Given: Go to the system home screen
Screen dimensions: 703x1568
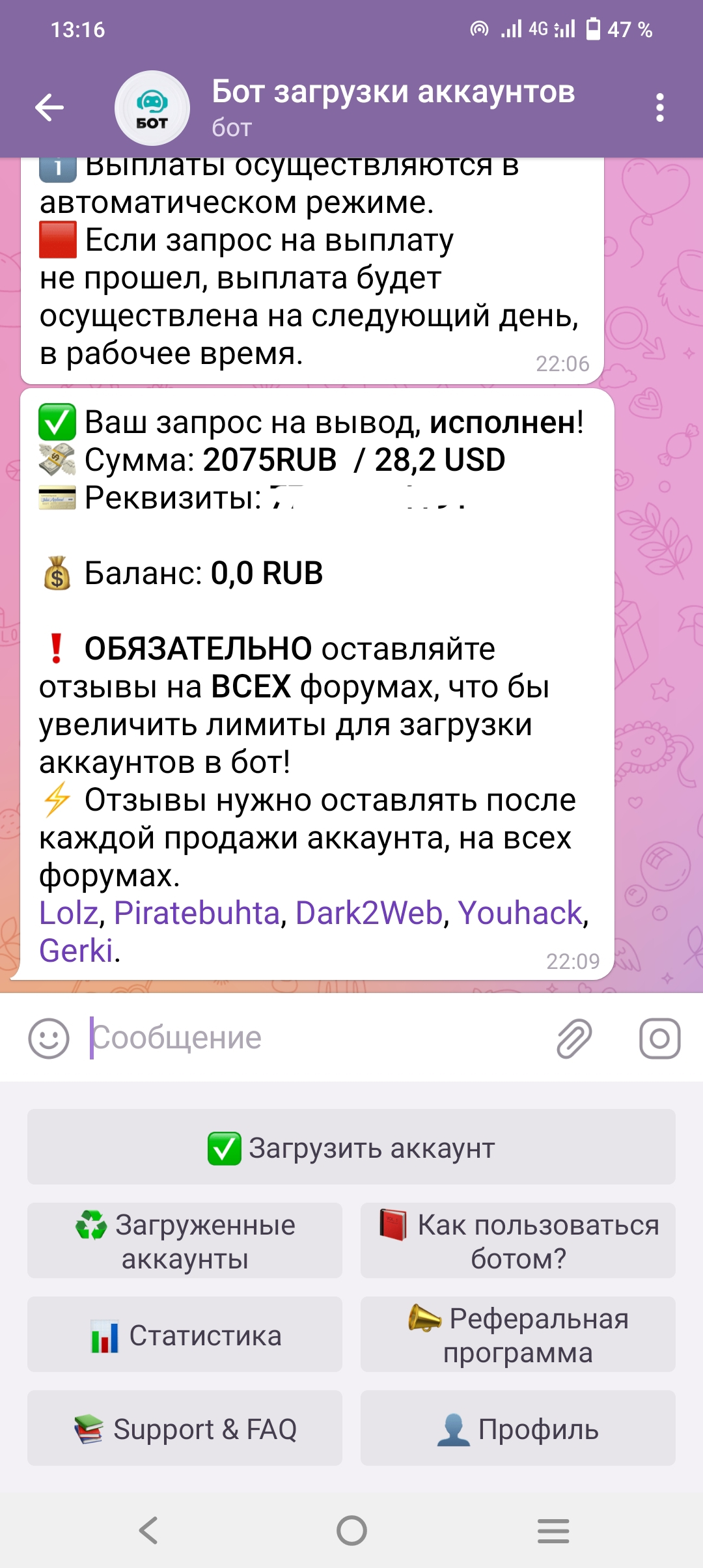Looking at the screenshot, I should (x=351, y=1530).
